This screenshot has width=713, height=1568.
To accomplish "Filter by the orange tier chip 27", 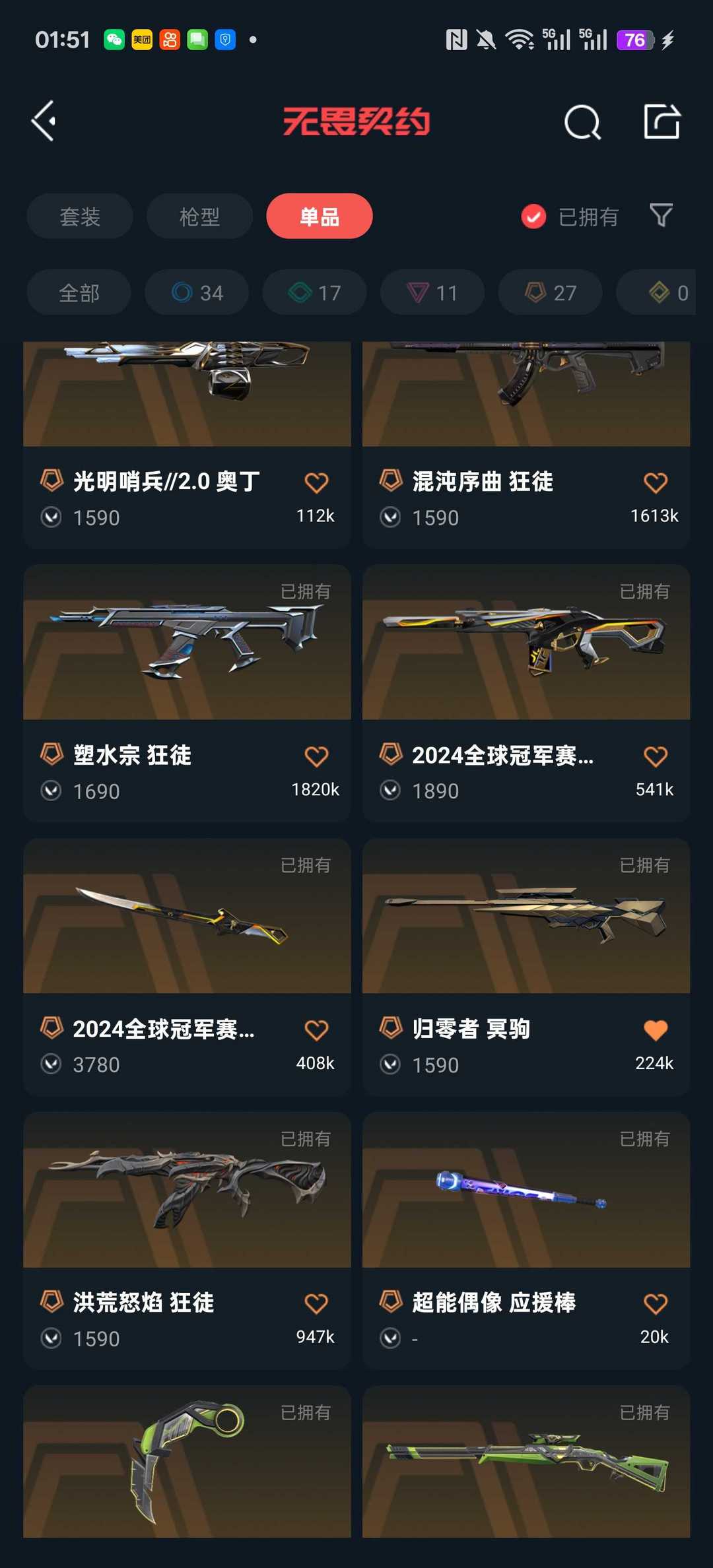I will coord(550,292).
